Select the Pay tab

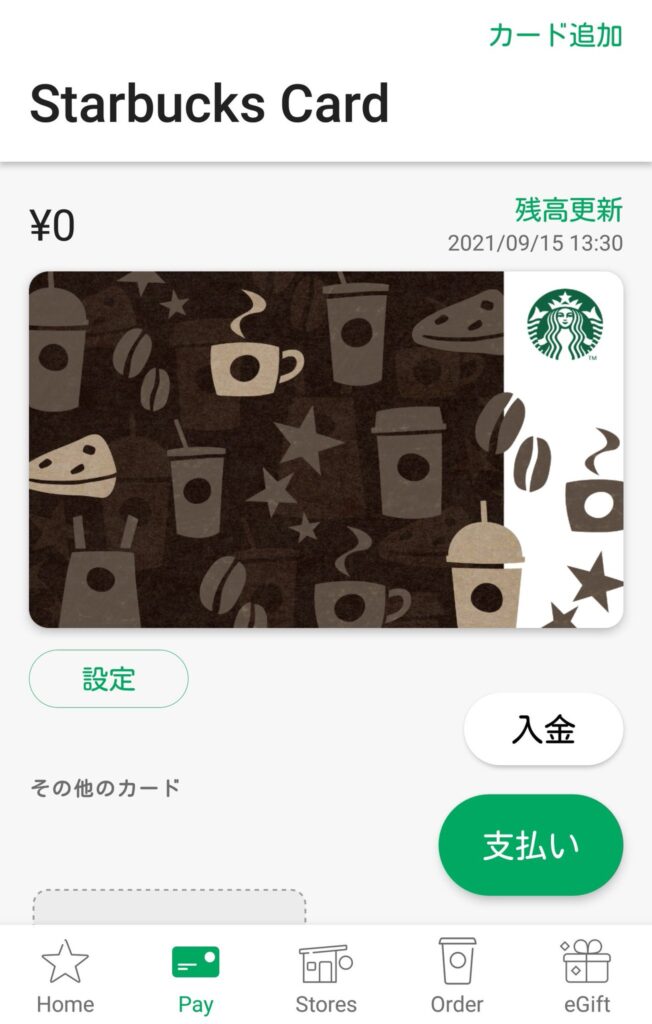195,977
